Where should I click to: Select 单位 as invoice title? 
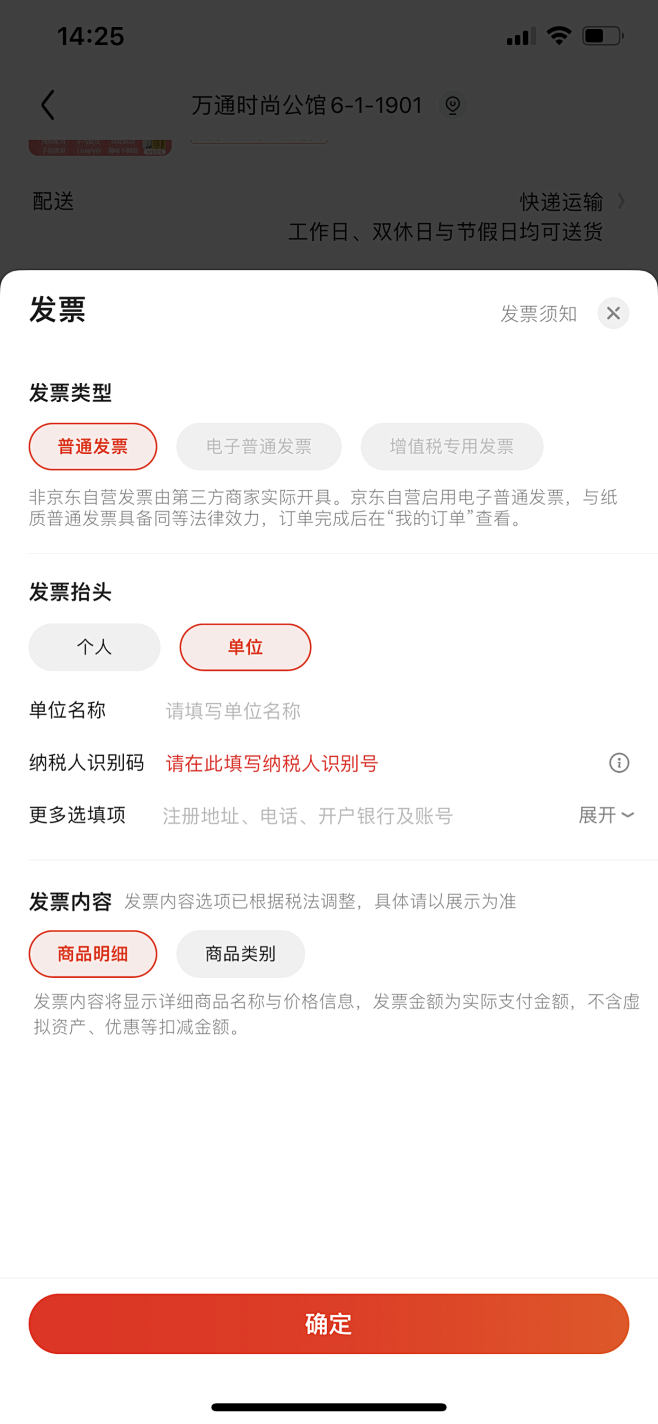[245, 647]
